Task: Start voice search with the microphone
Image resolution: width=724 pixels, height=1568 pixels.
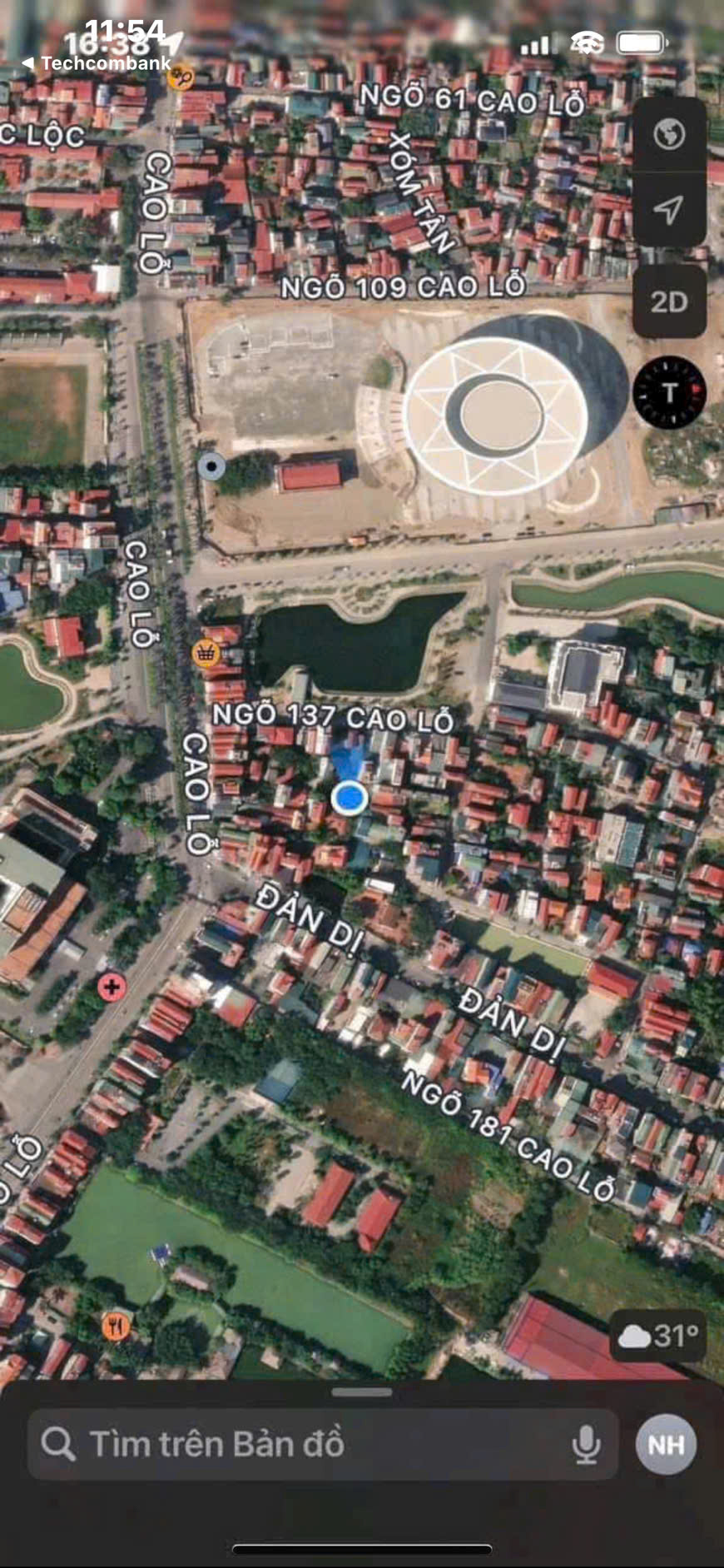Action: [x=586, y=1444]
